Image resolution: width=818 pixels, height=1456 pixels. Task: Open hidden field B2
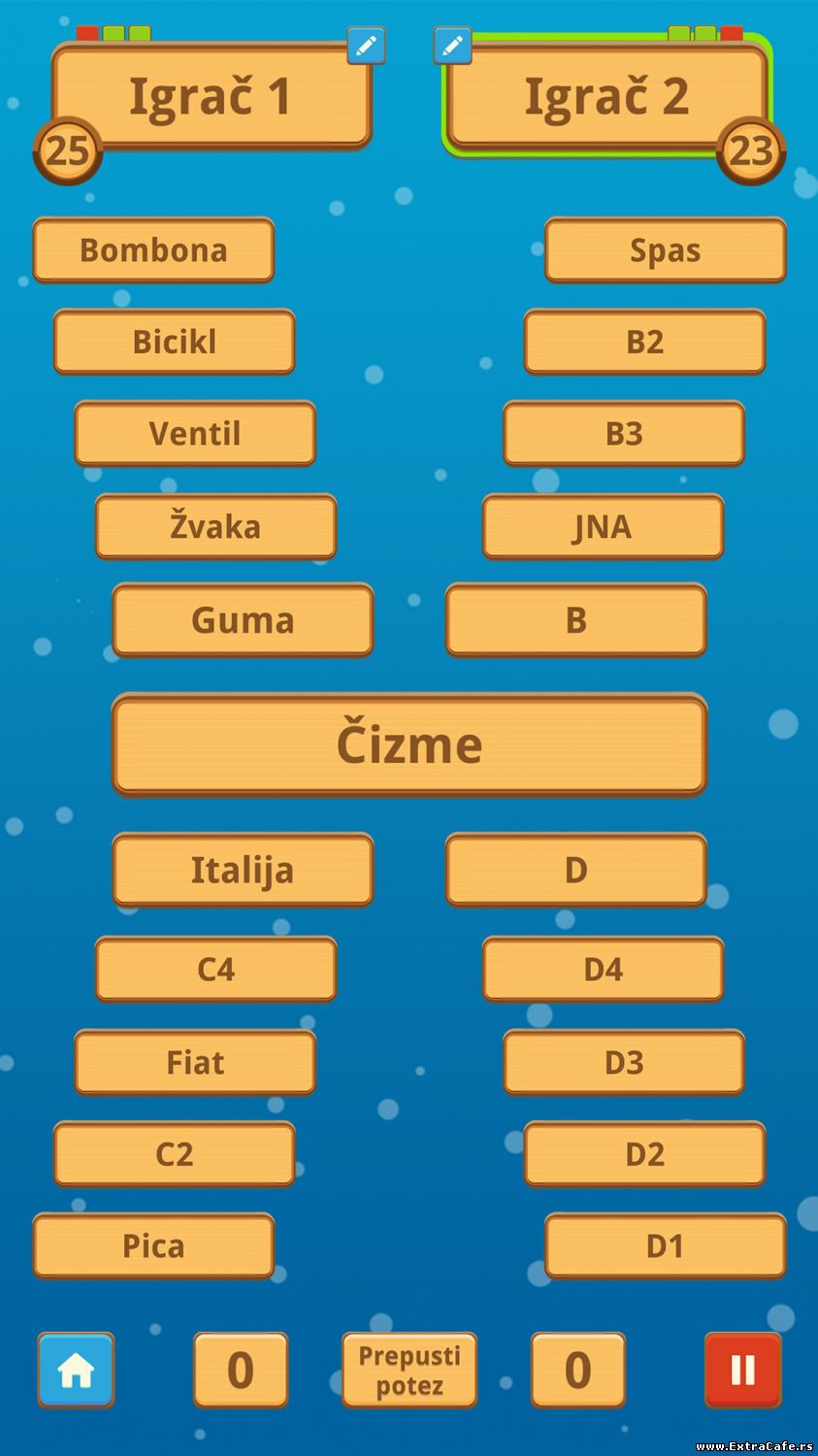pos(644,342)
